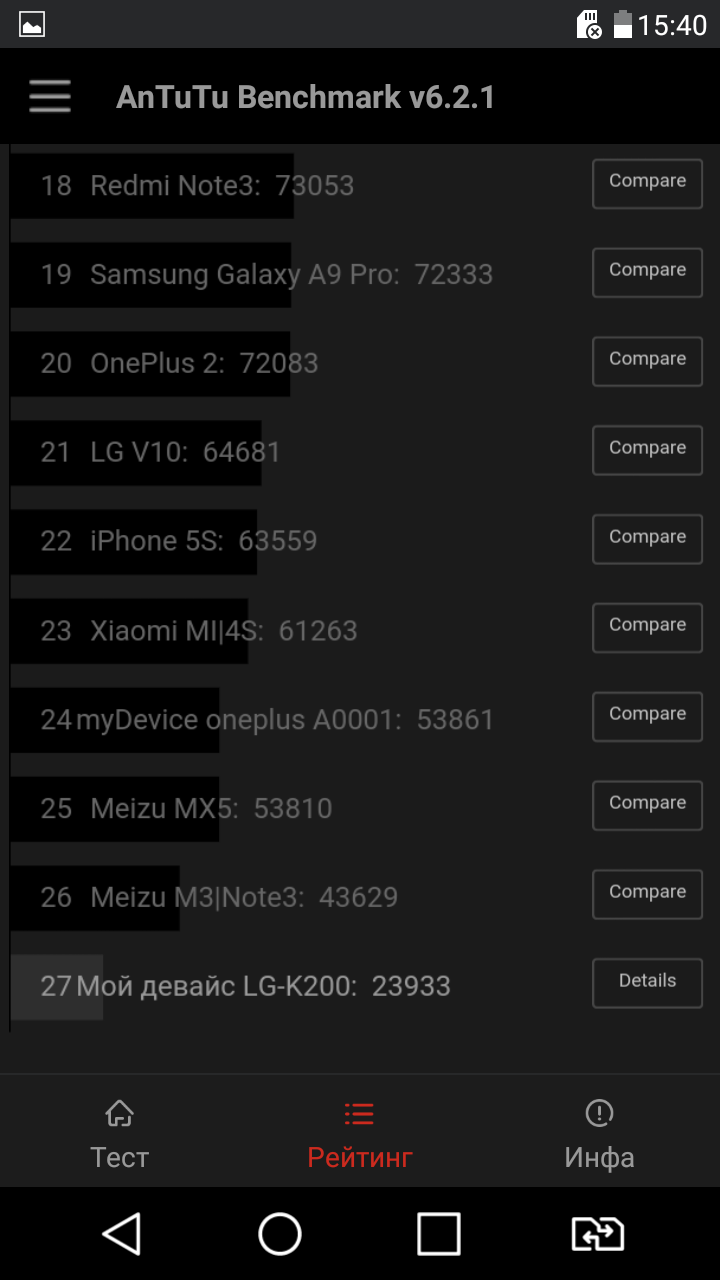Compare with LG V10
This screenshot has height=1280, width=720.
pos(647,451)
